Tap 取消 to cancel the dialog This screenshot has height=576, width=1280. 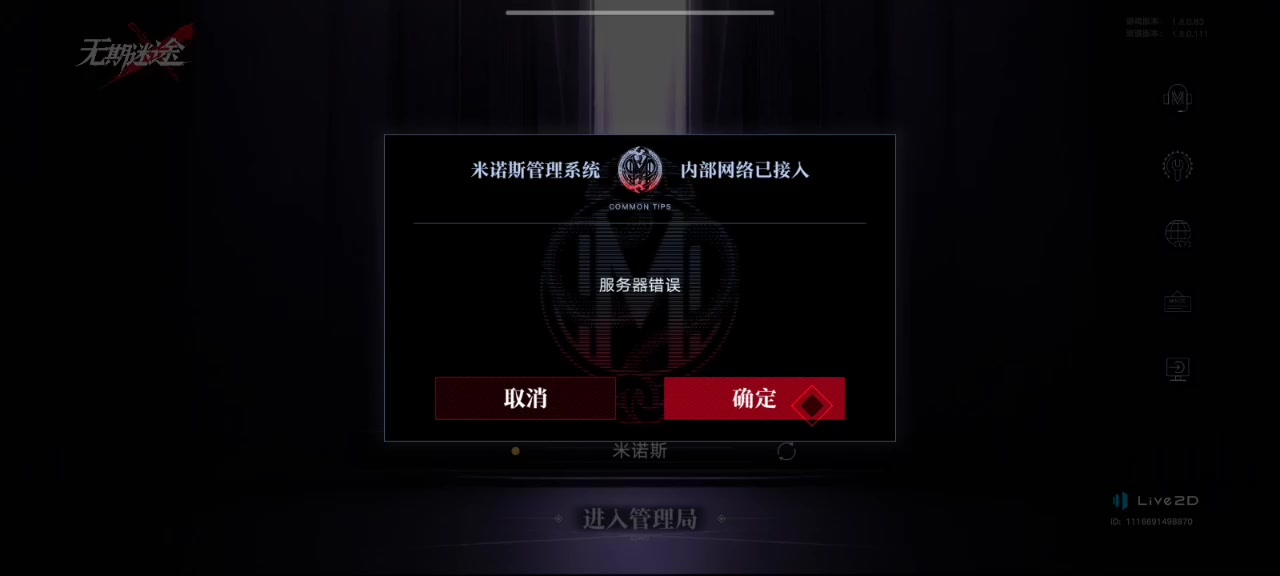(525, 398)
